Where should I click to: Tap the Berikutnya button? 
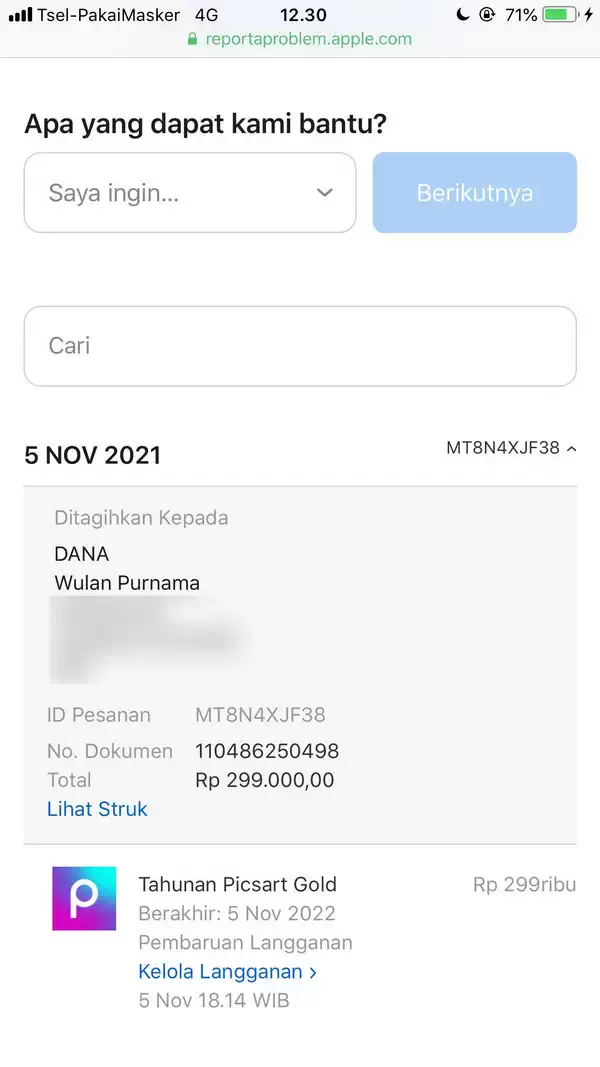tap(475, 193)
